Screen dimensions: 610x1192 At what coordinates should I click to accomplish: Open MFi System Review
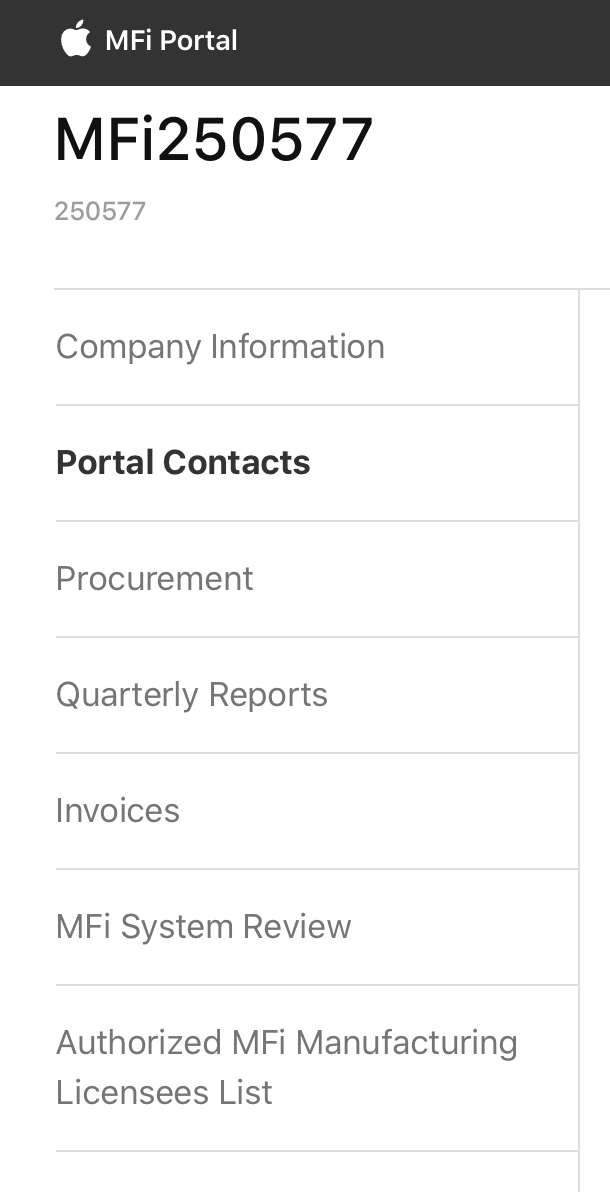(316, 927)
